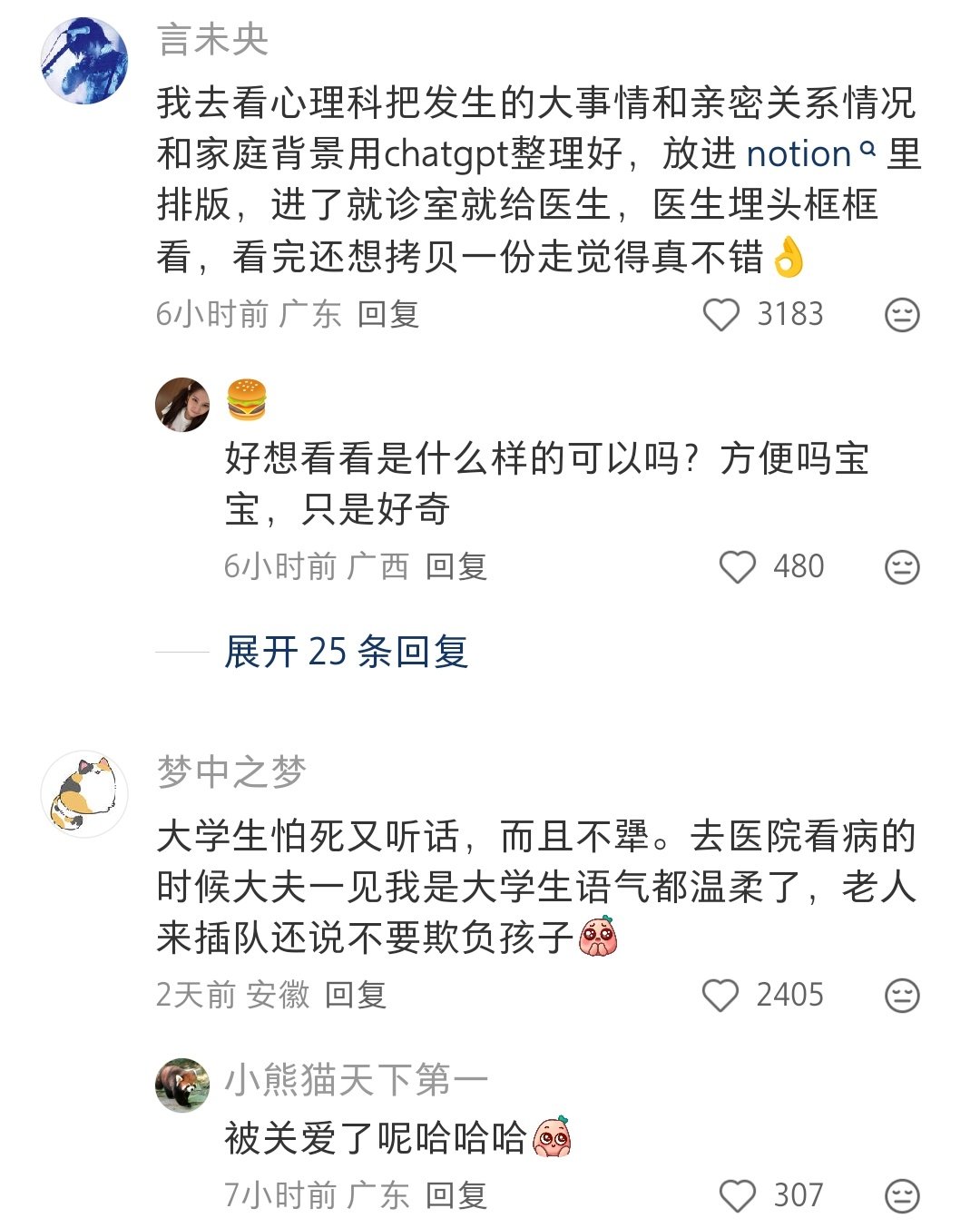View 梦中之梦's profile avatar
This screenshot has width=980, height=1228.
click(84, 794)
